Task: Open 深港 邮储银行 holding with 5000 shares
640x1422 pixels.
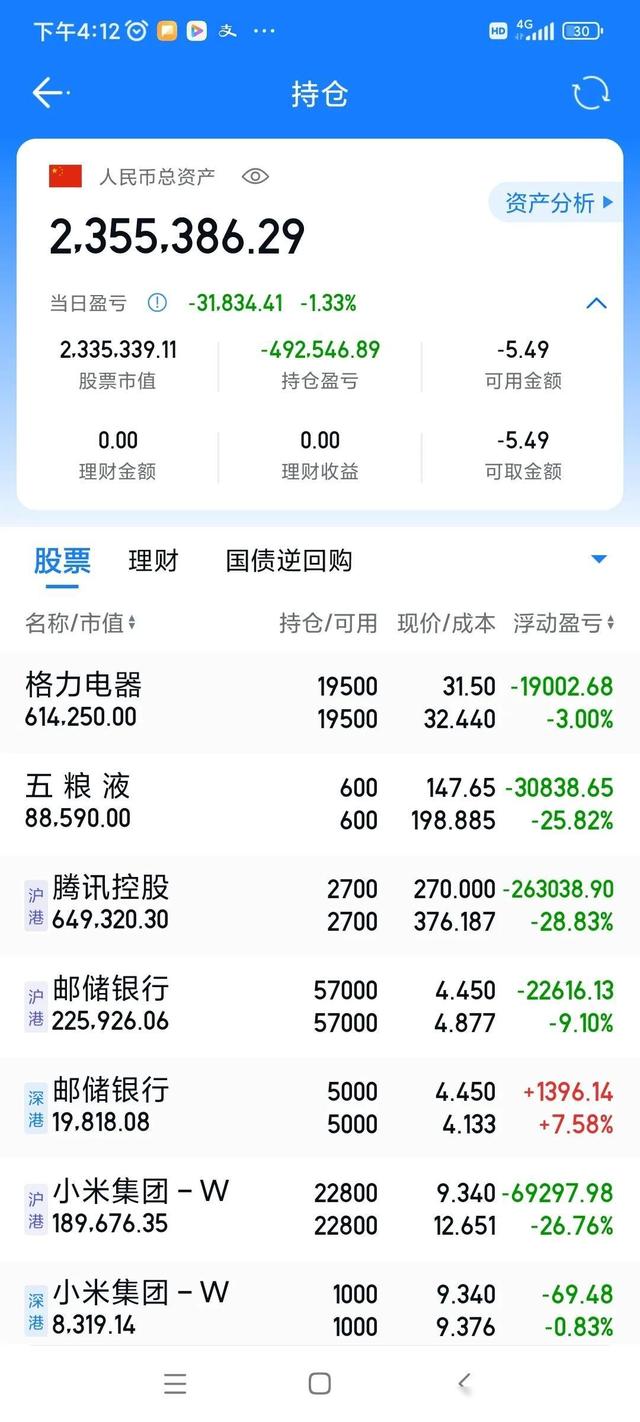Action: 320,1107
